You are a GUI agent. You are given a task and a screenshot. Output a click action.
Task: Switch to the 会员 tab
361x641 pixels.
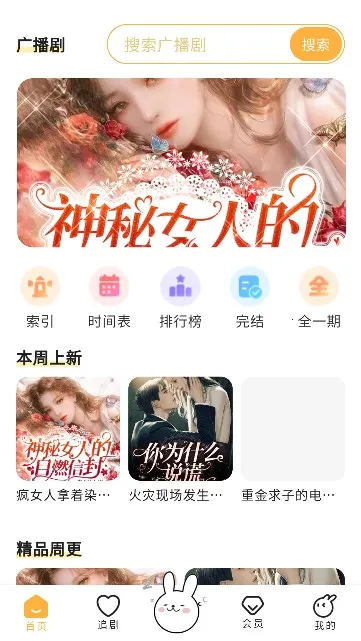click(253, 612)
